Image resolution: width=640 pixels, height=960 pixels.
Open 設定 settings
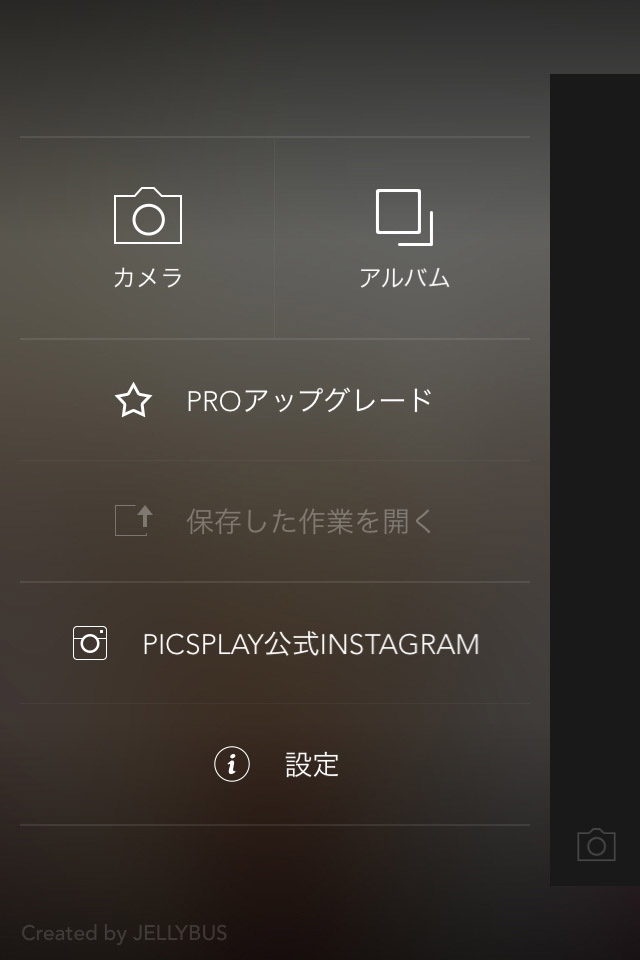275,765
